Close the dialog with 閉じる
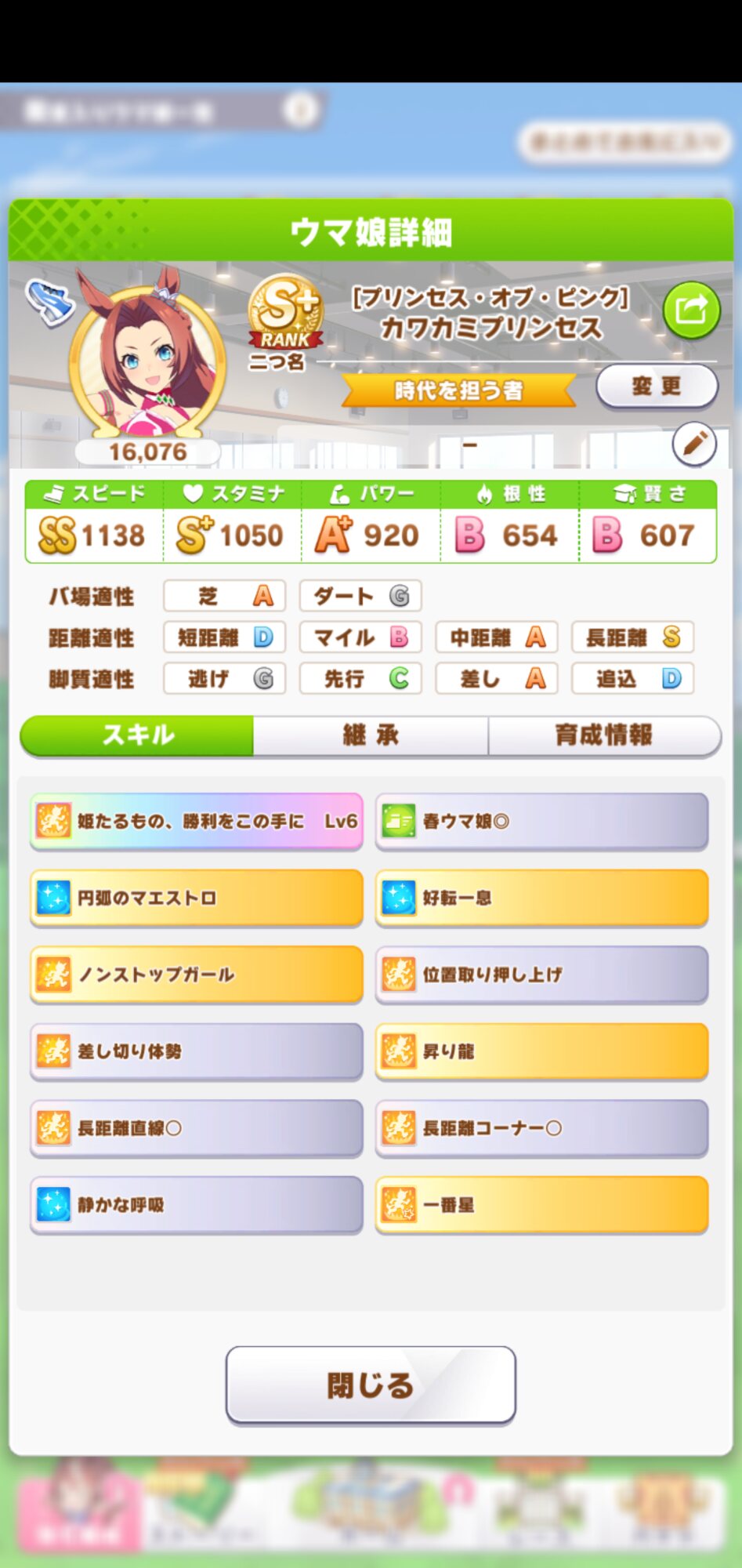 pyautogui.click(x=371, y=1385)
